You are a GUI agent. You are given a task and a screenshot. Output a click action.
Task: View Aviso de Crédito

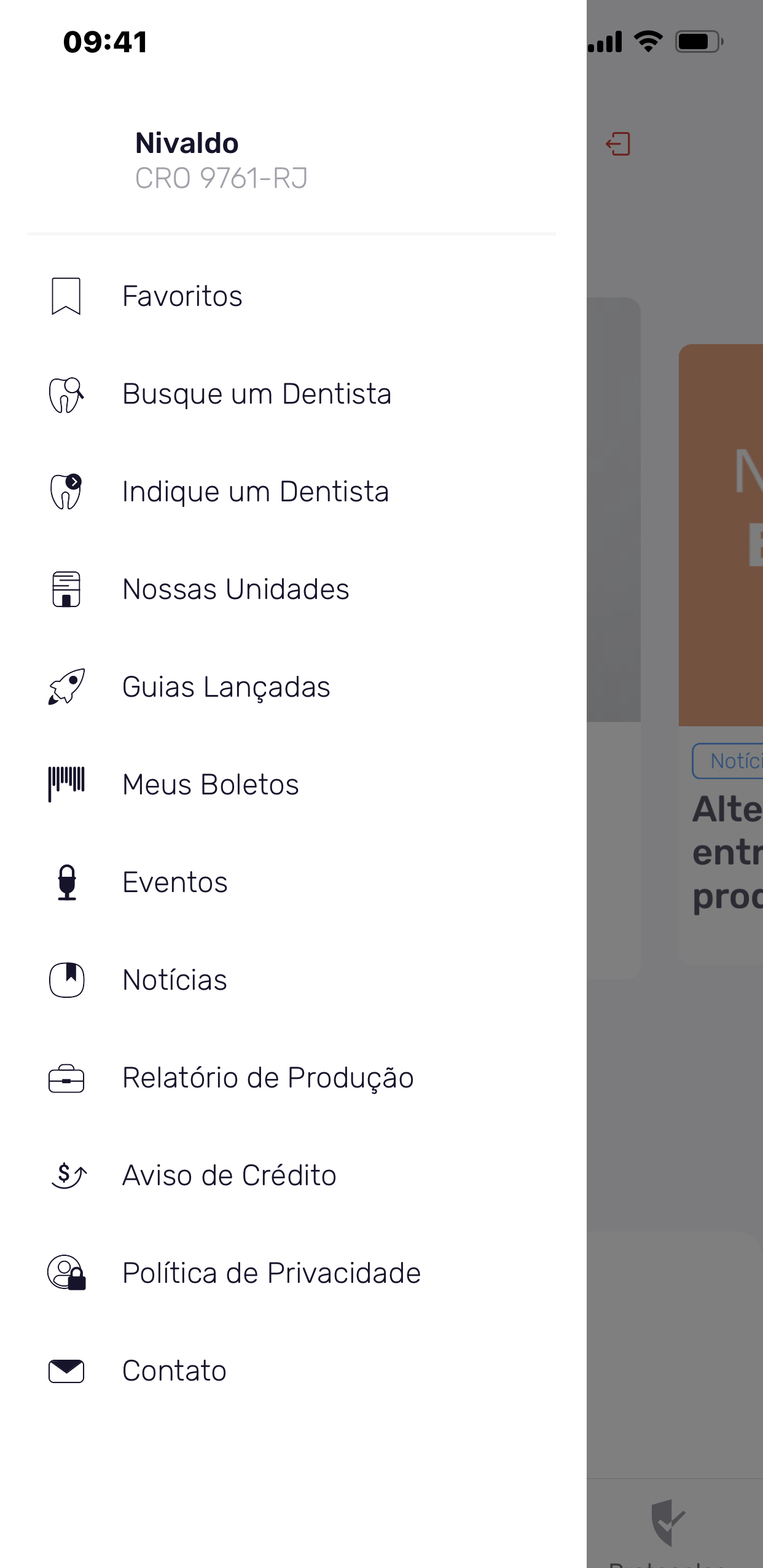(229, 1175)
